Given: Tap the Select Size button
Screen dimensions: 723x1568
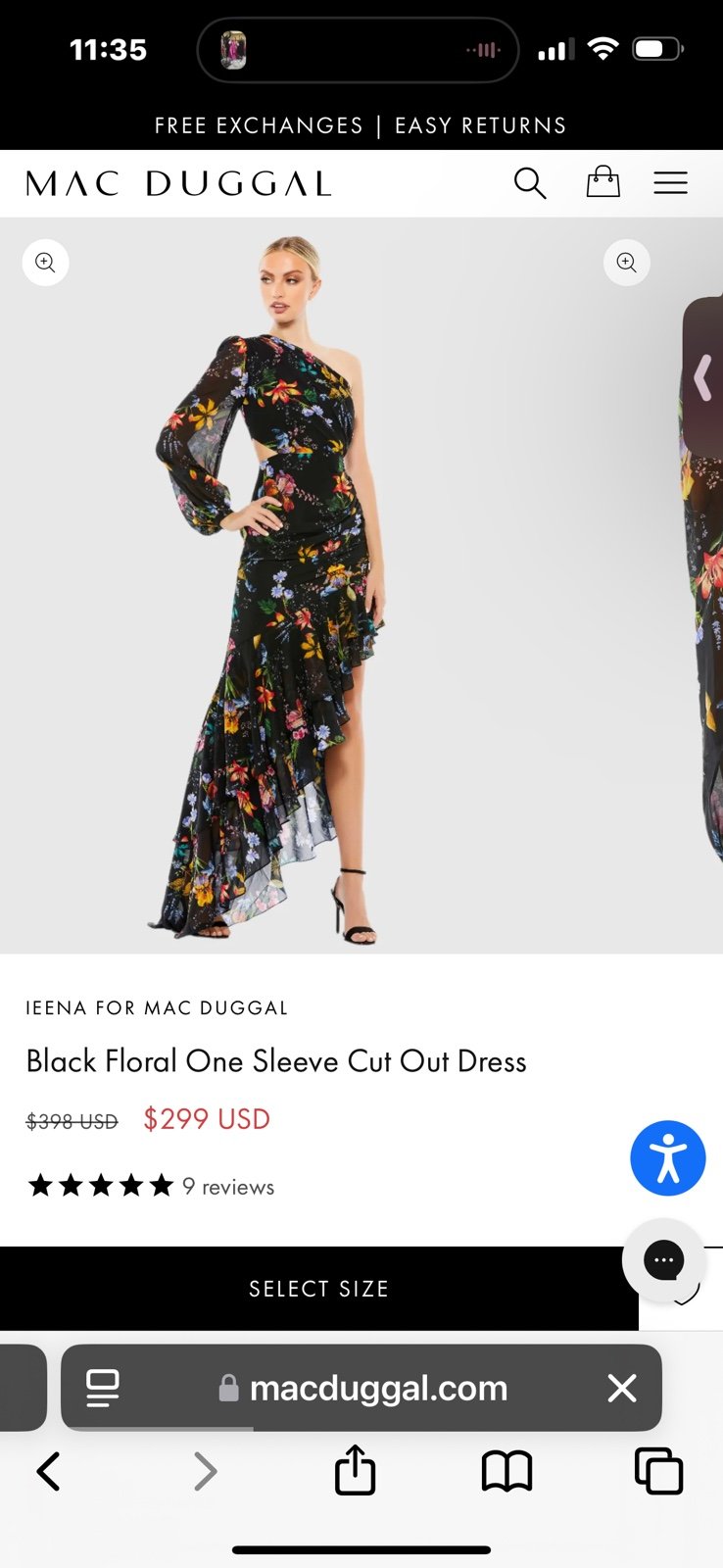Looking at the screenshot, I should pyautogui.click(x=319, y=1289).
